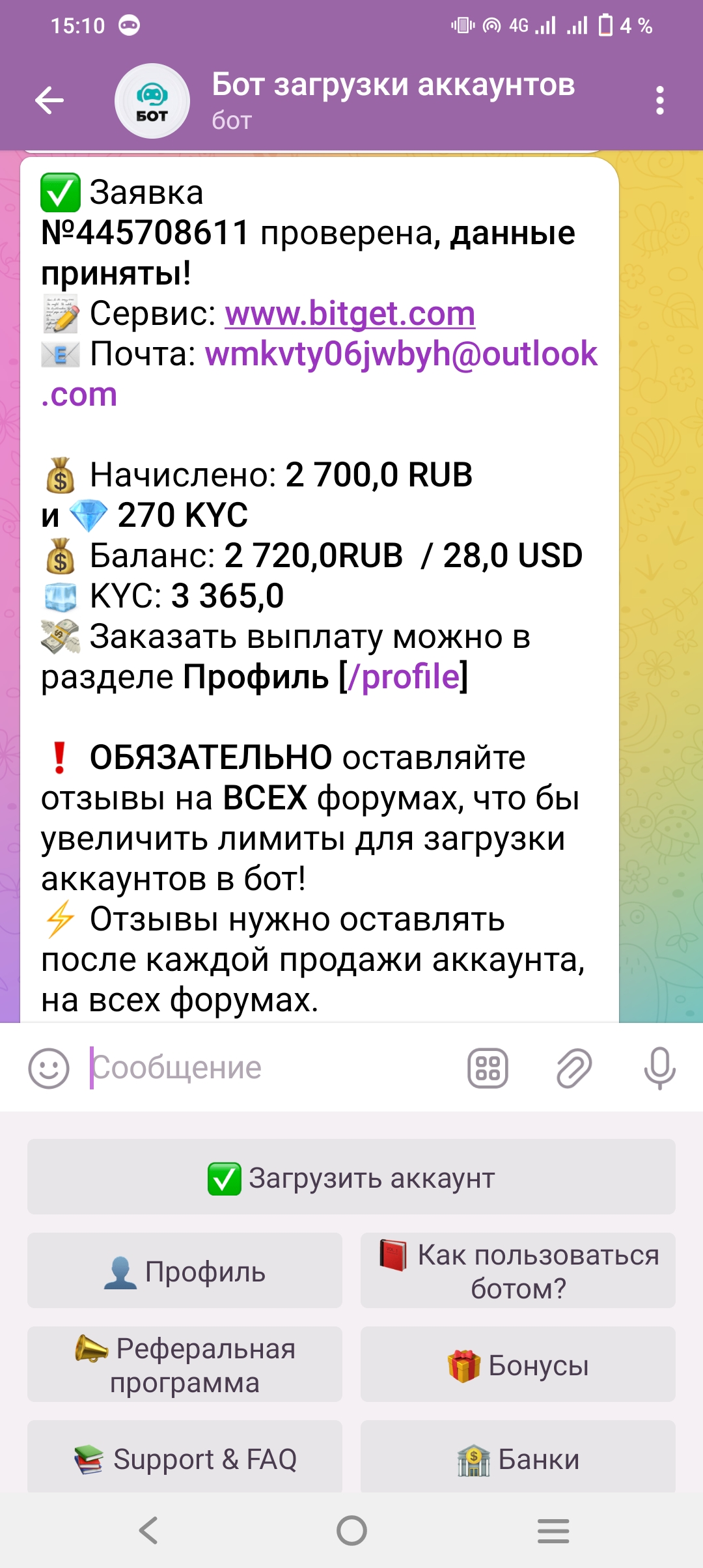
Task: Tap the /profile command link
Action: (x=404, y=677)
